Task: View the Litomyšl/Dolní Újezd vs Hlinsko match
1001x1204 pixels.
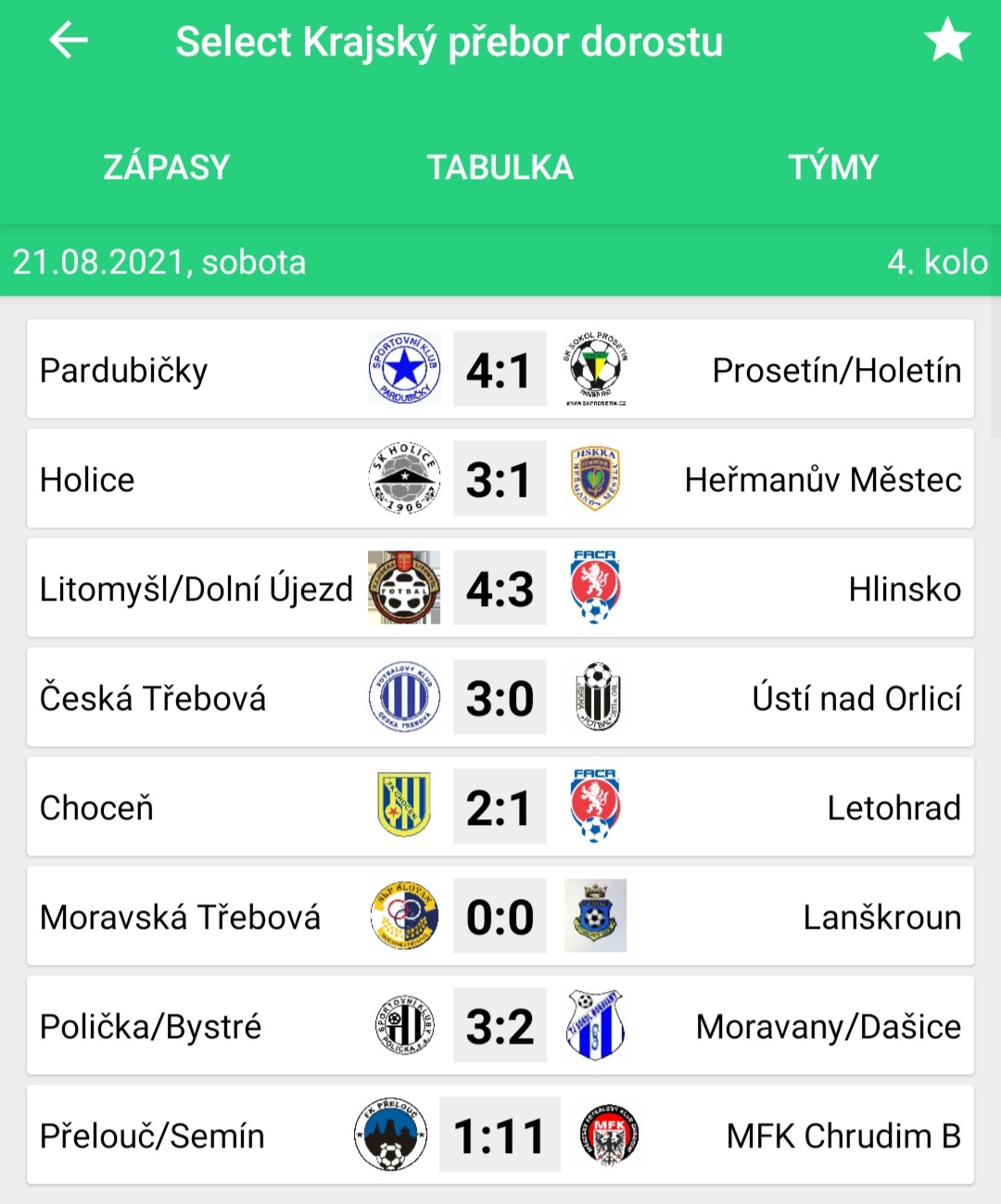Action: tap(500, 589)
